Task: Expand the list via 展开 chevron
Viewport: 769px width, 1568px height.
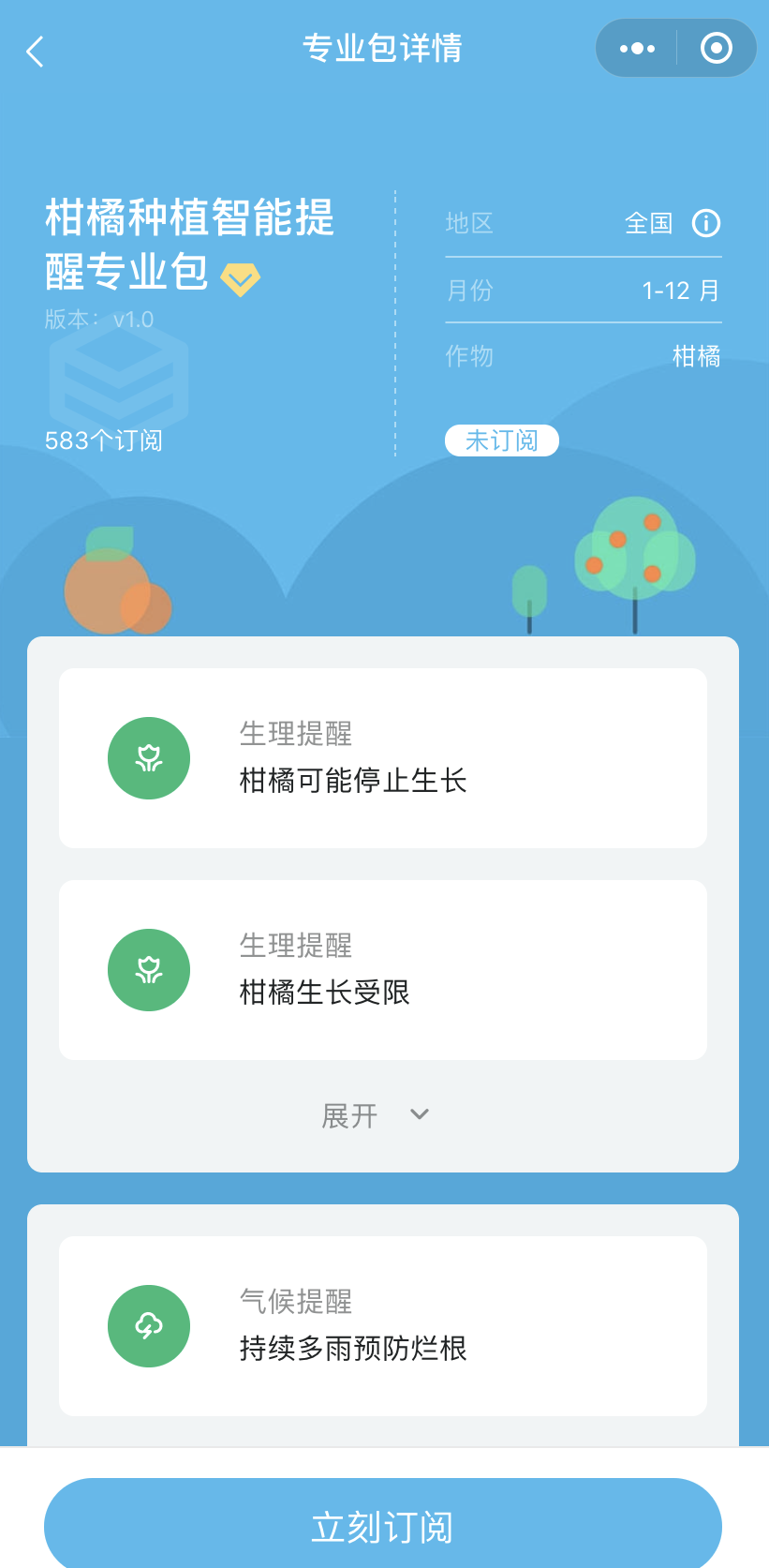Action: pos(378,1114)
